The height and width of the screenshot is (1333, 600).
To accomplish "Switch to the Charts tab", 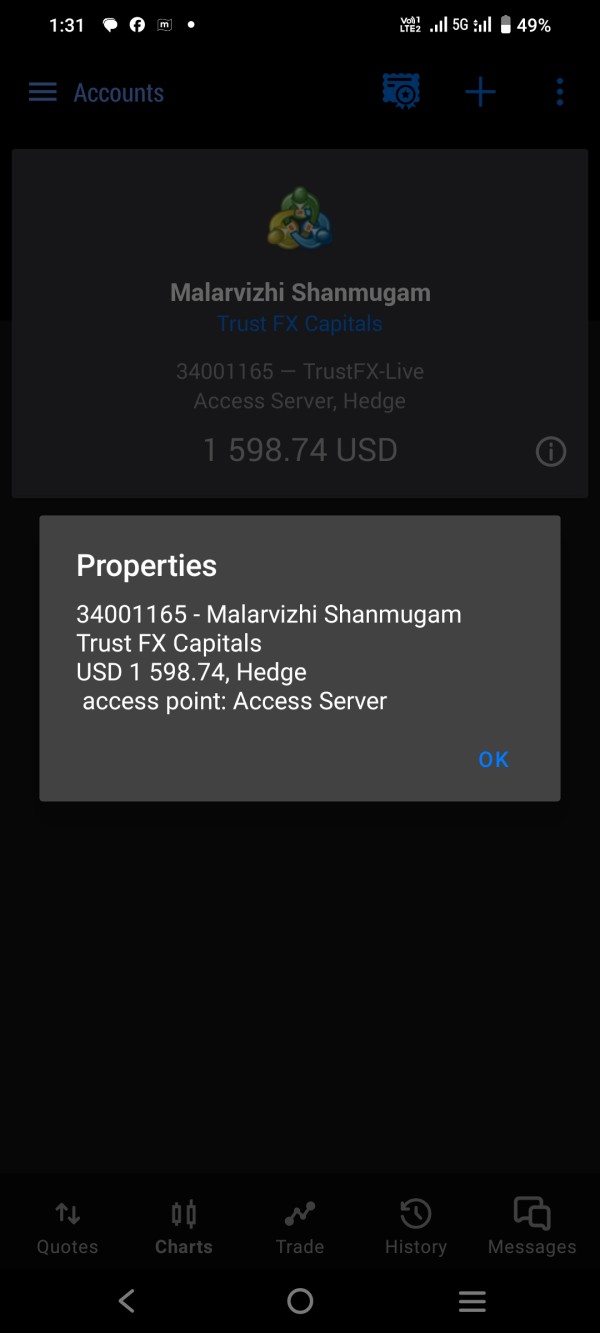I will [184, 1228].
